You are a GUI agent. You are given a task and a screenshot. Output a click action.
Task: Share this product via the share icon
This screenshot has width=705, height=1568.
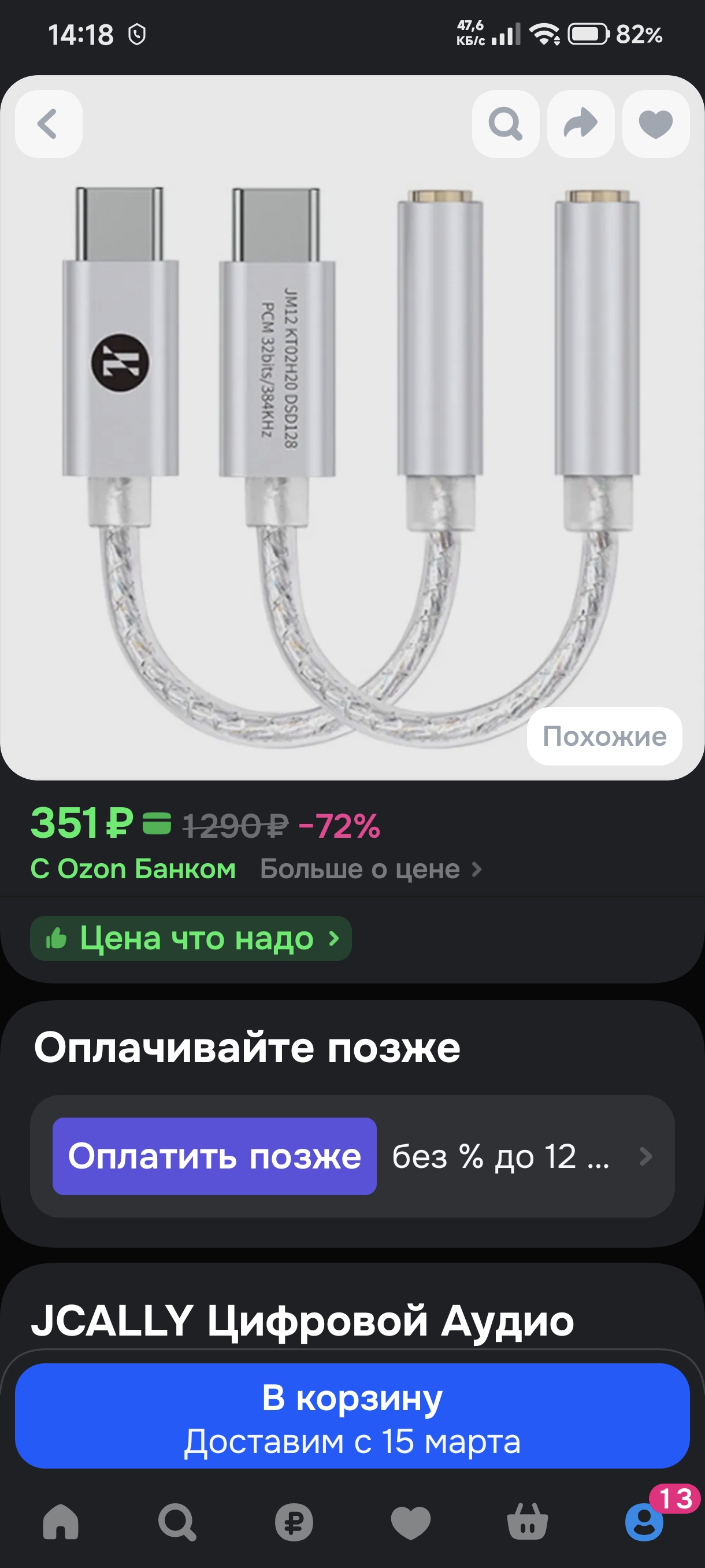click(580, 125)
